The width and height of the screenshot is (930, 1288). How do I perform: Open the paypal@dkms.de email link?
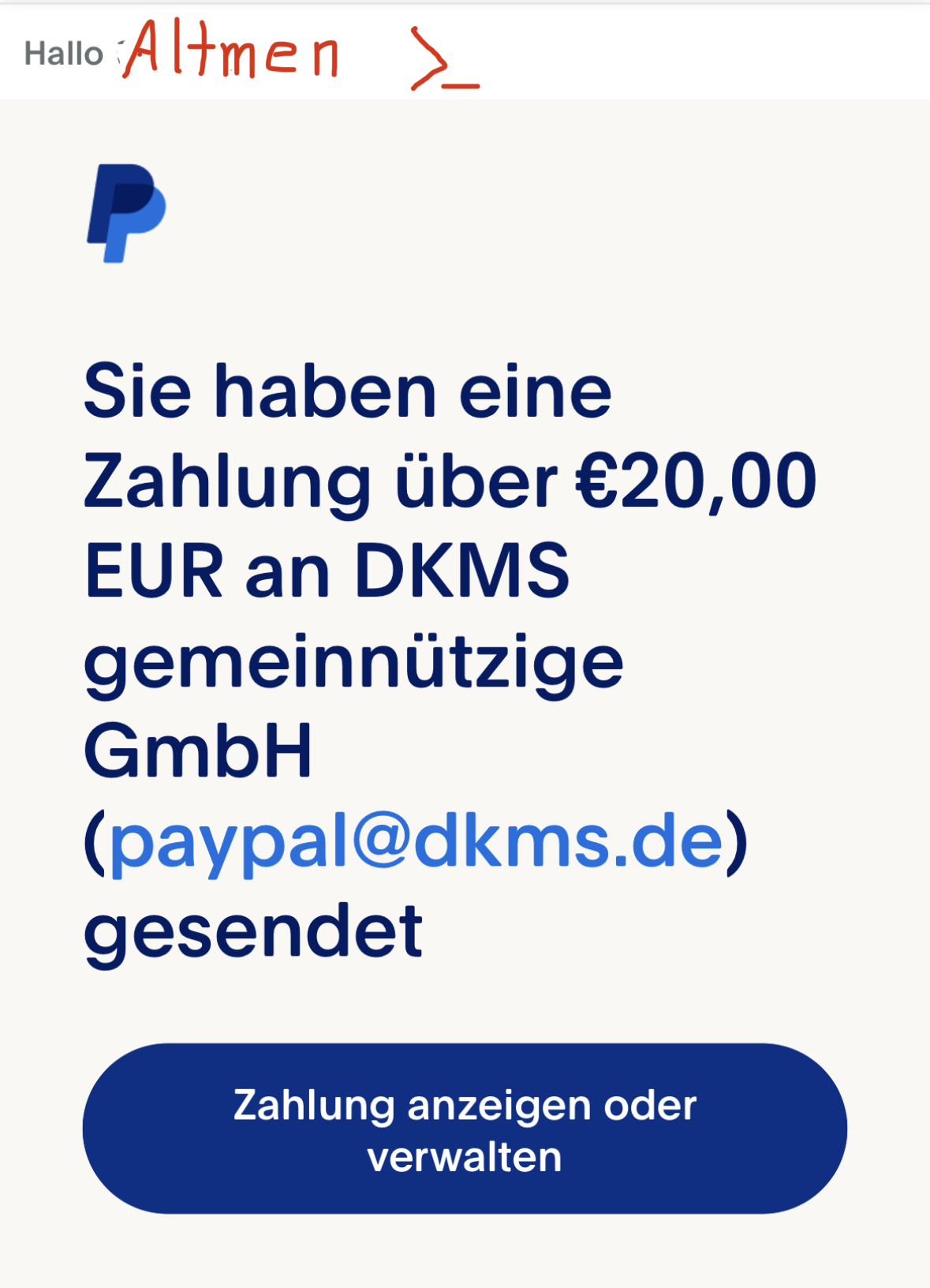pos(416,841)
